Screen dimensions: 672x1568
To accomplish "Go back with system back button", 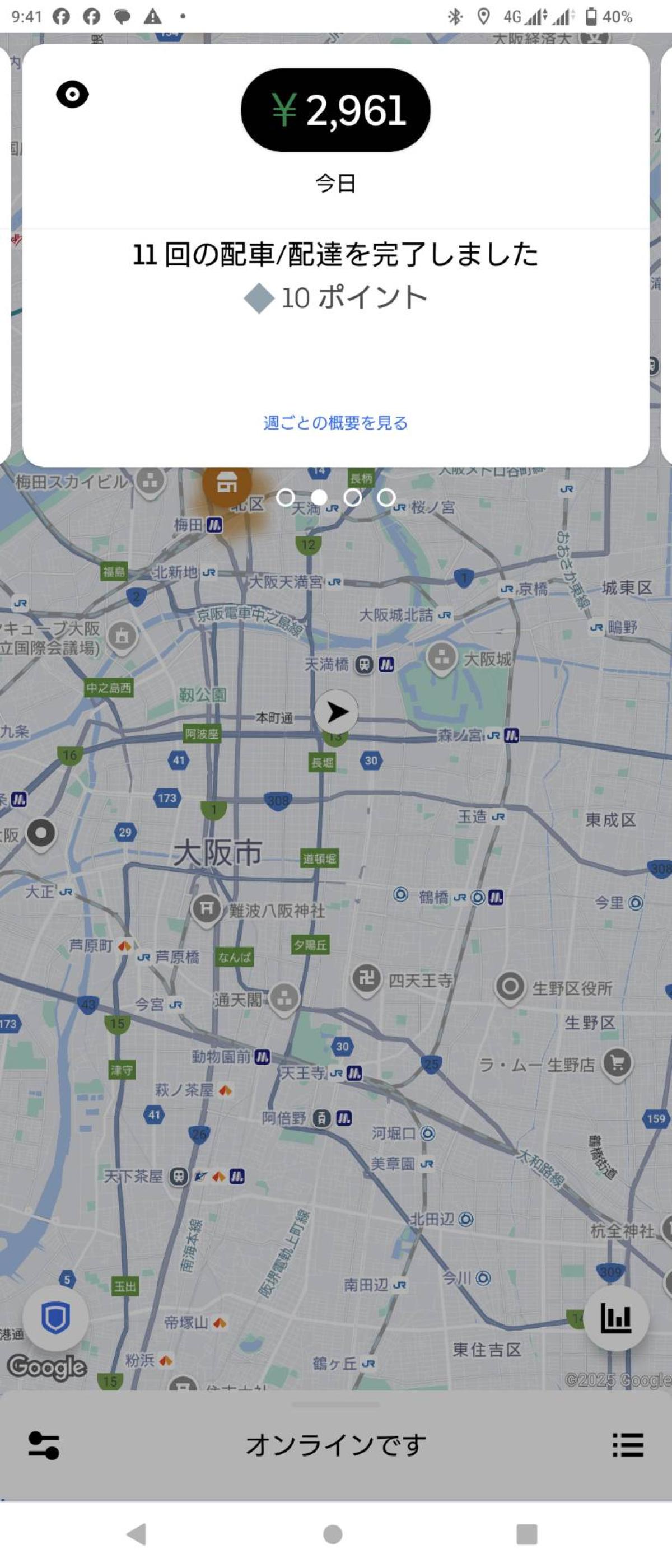I will (136, 1534).
